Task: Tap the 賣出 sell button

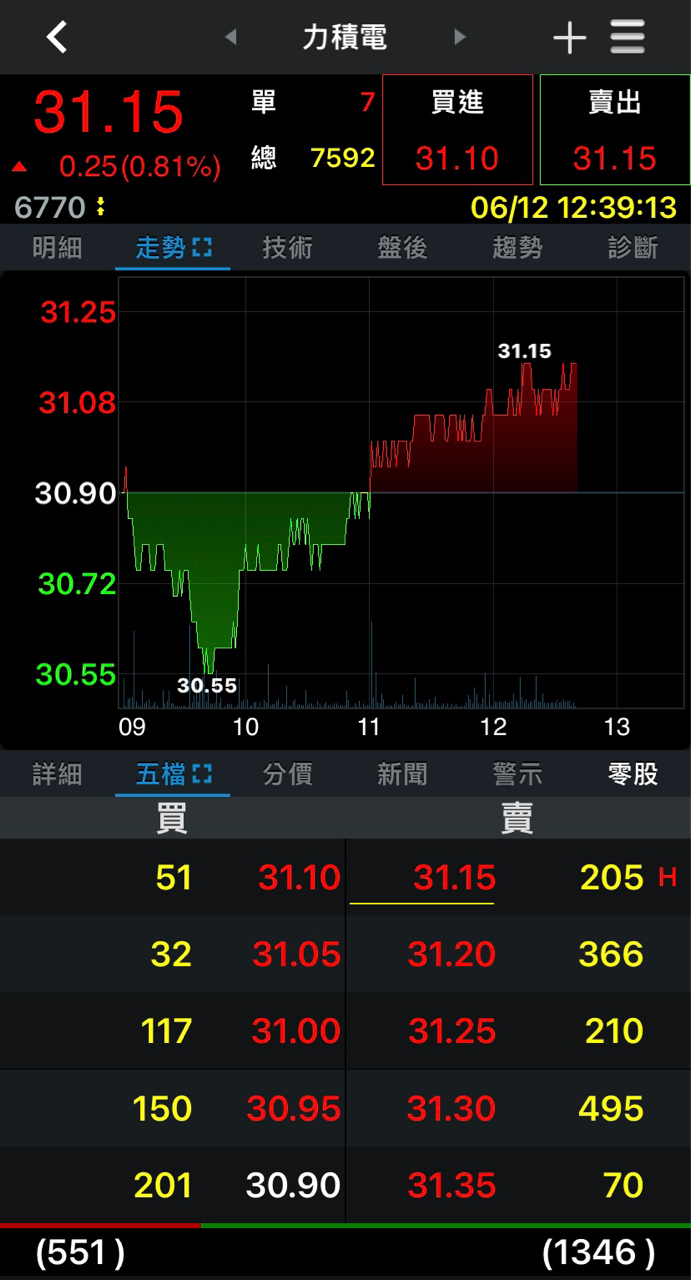Action: click(x=614, y=130)
